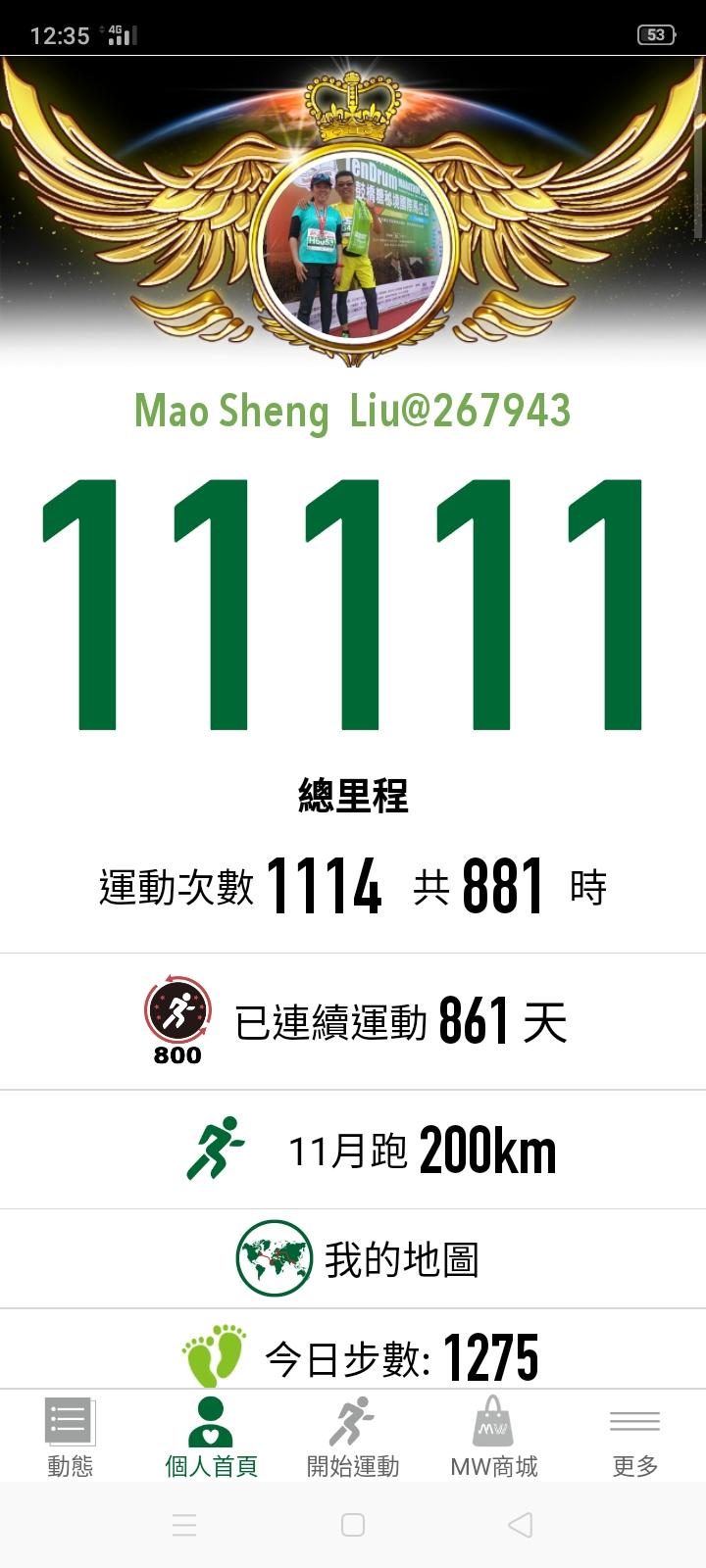Go to the system home screen

353,1525
